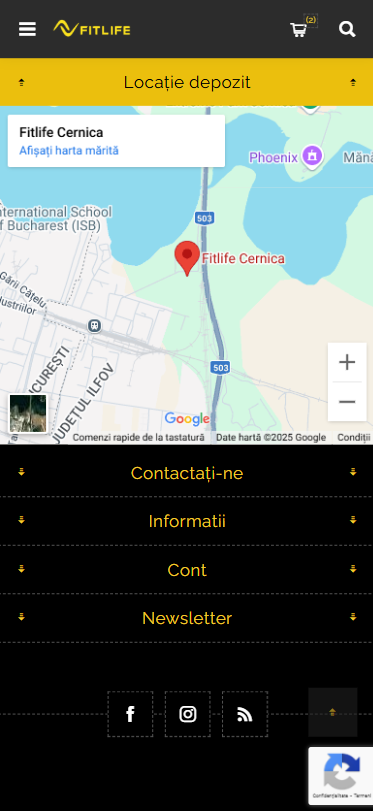Zoom out on the map

point(347,401)
